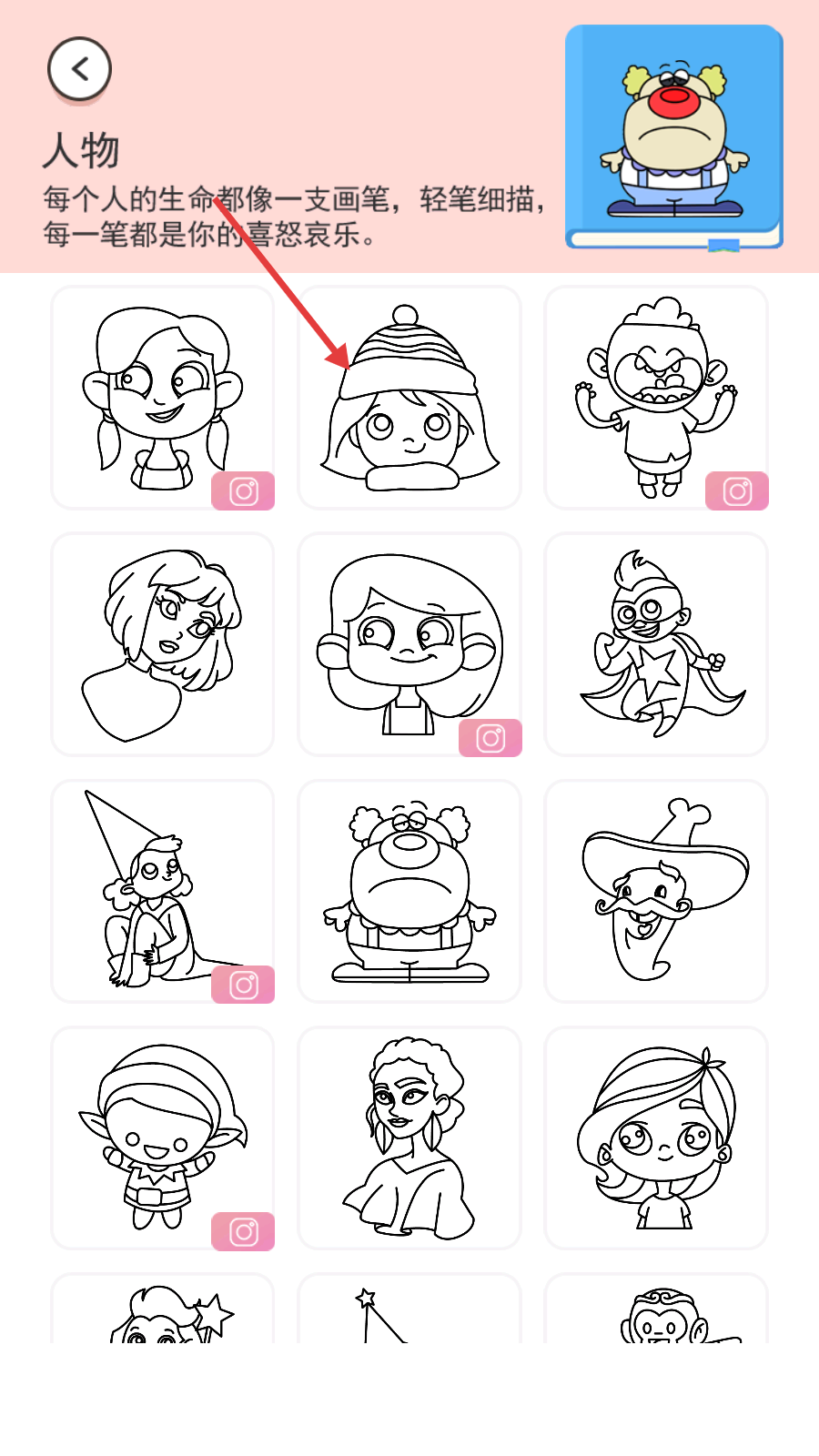819x1456 pixels.
Task: Select the masked superhero with star cape
Action: pos(656,644)
